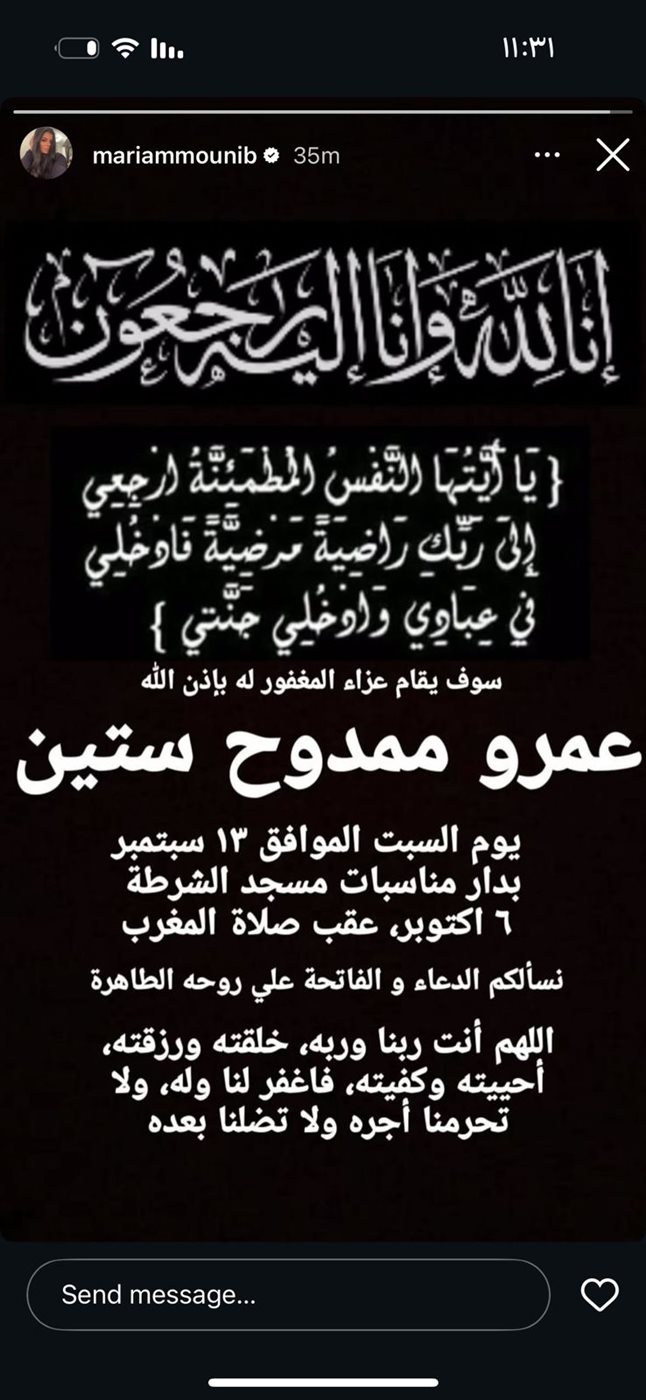Close the story viewer
This screenshot has height=1400, width=646.
coord(612,155)
